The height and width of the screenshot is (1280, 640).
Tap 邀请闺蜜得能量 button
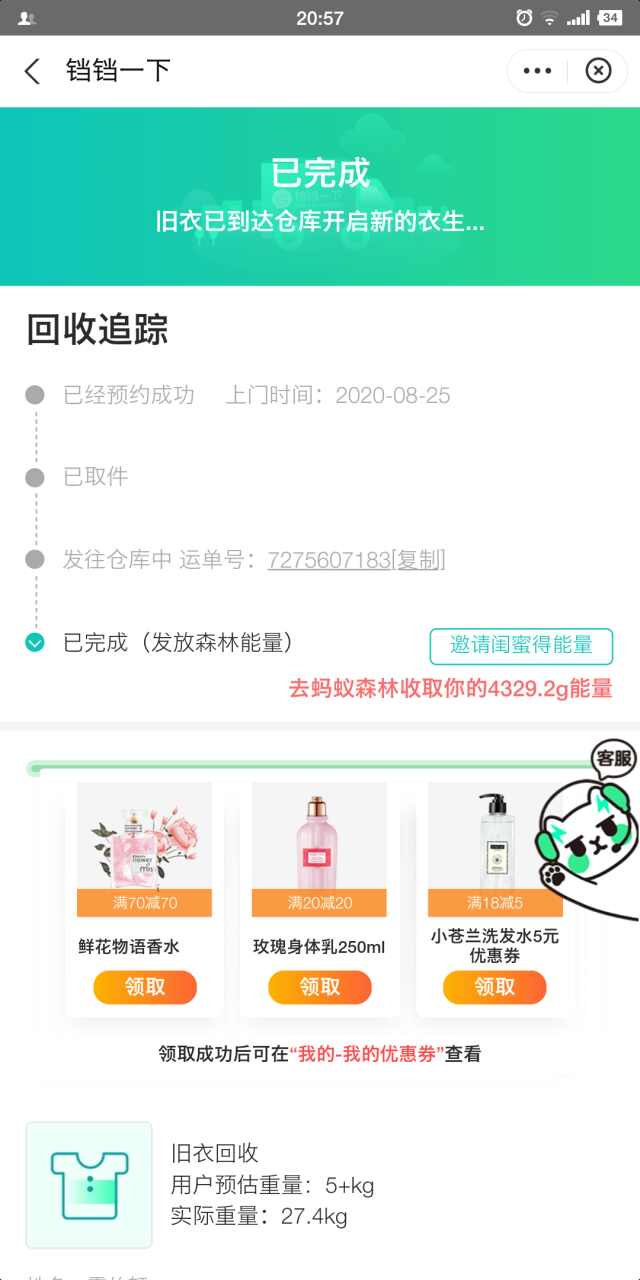click(520, 646)
